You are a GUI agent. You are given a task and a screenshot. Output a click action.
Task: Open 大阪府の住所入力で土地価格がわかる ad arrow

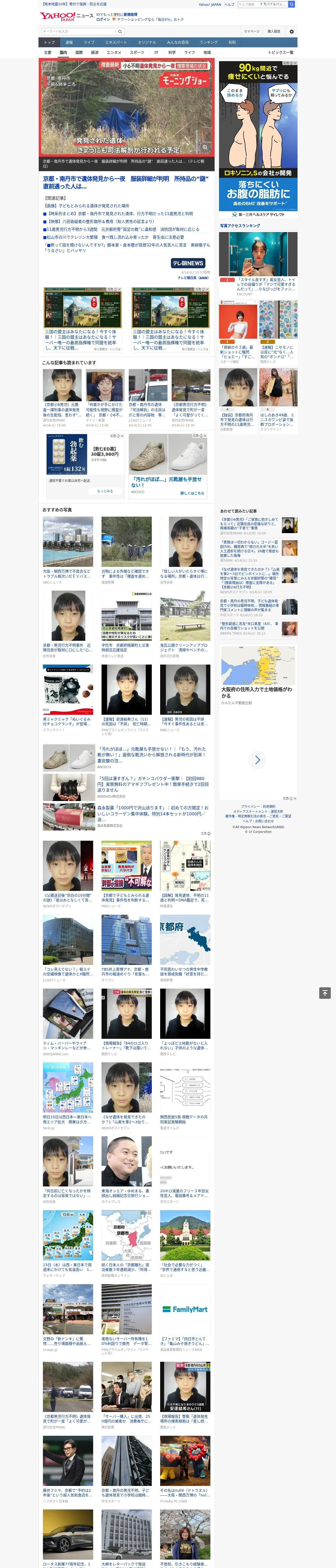(x=257, y=760)
